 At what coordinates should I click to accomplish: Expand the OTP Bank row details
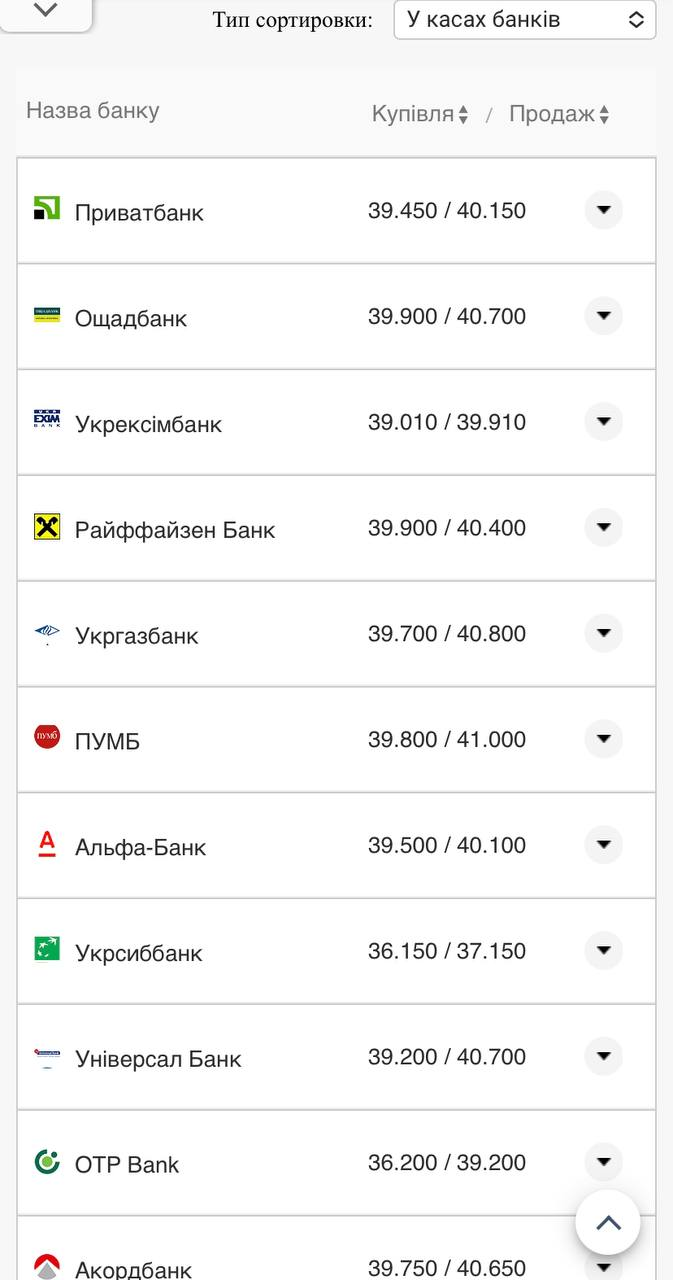(603, 1162)
